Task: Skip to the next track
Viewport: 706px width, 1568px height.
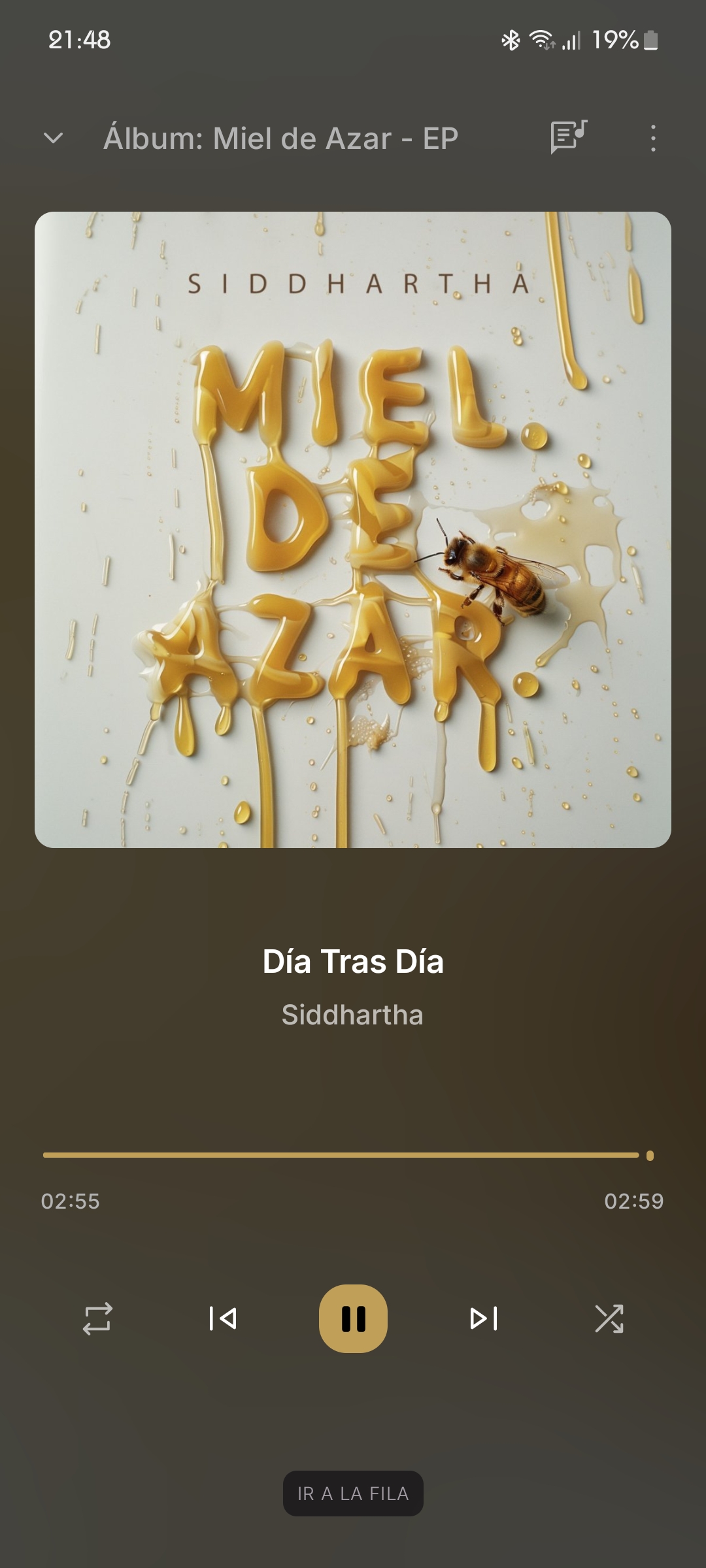Action: click(x=484, y=1318)
